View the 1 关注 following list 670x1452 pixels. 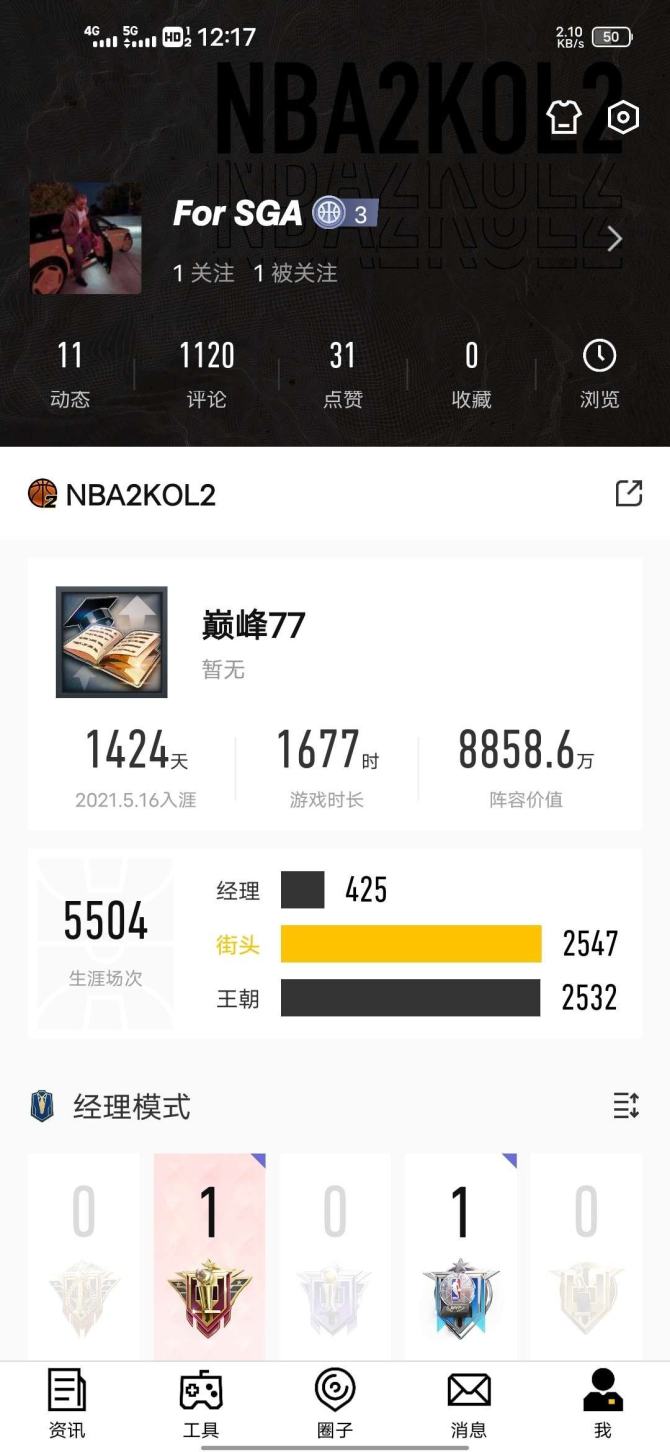(203, 273)
